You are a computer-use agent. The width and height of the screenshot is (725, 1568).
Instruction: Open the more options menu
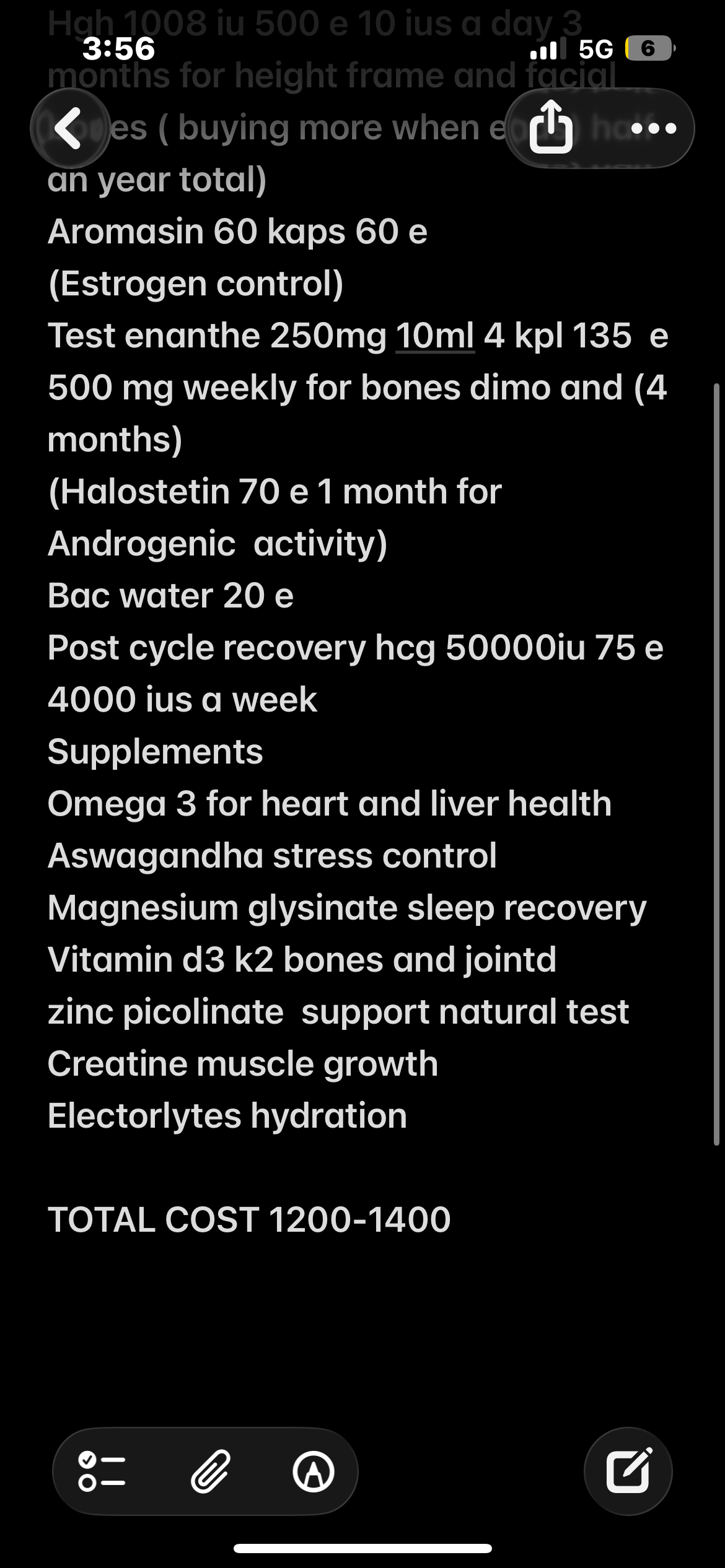click(x=653, y=129)
